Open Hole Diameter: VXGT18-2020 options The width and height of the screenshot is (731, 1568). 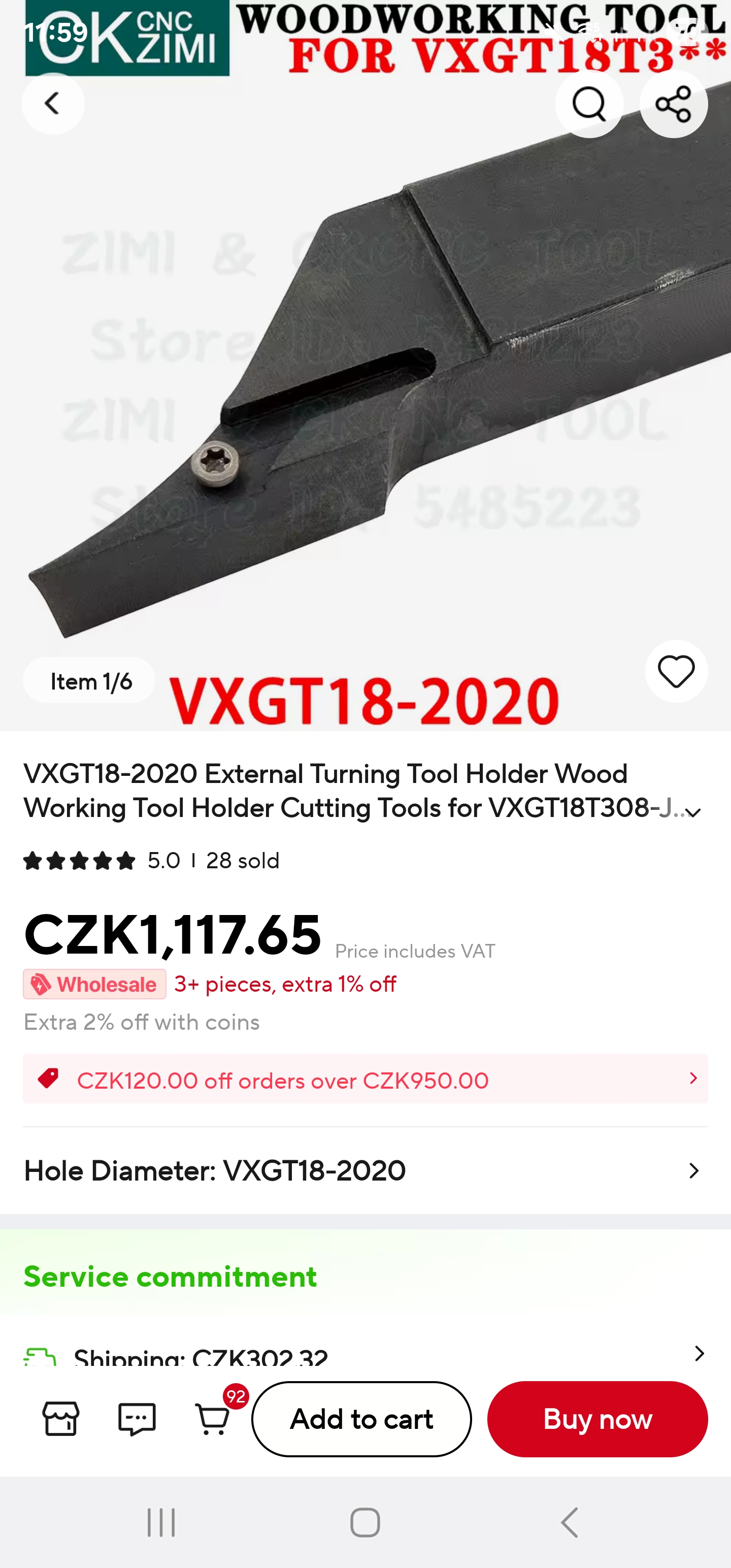[x=365, y=1170]
